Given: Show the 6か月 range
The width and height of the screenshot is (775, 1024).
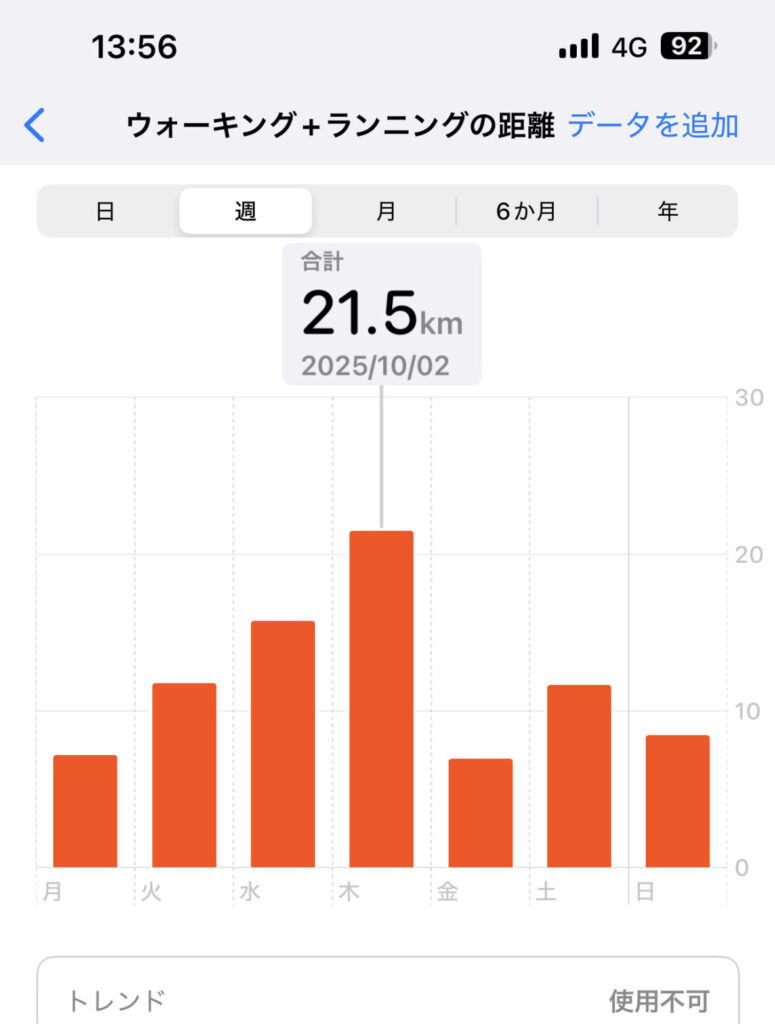Looking at the screenshot, I should [526, 212].
